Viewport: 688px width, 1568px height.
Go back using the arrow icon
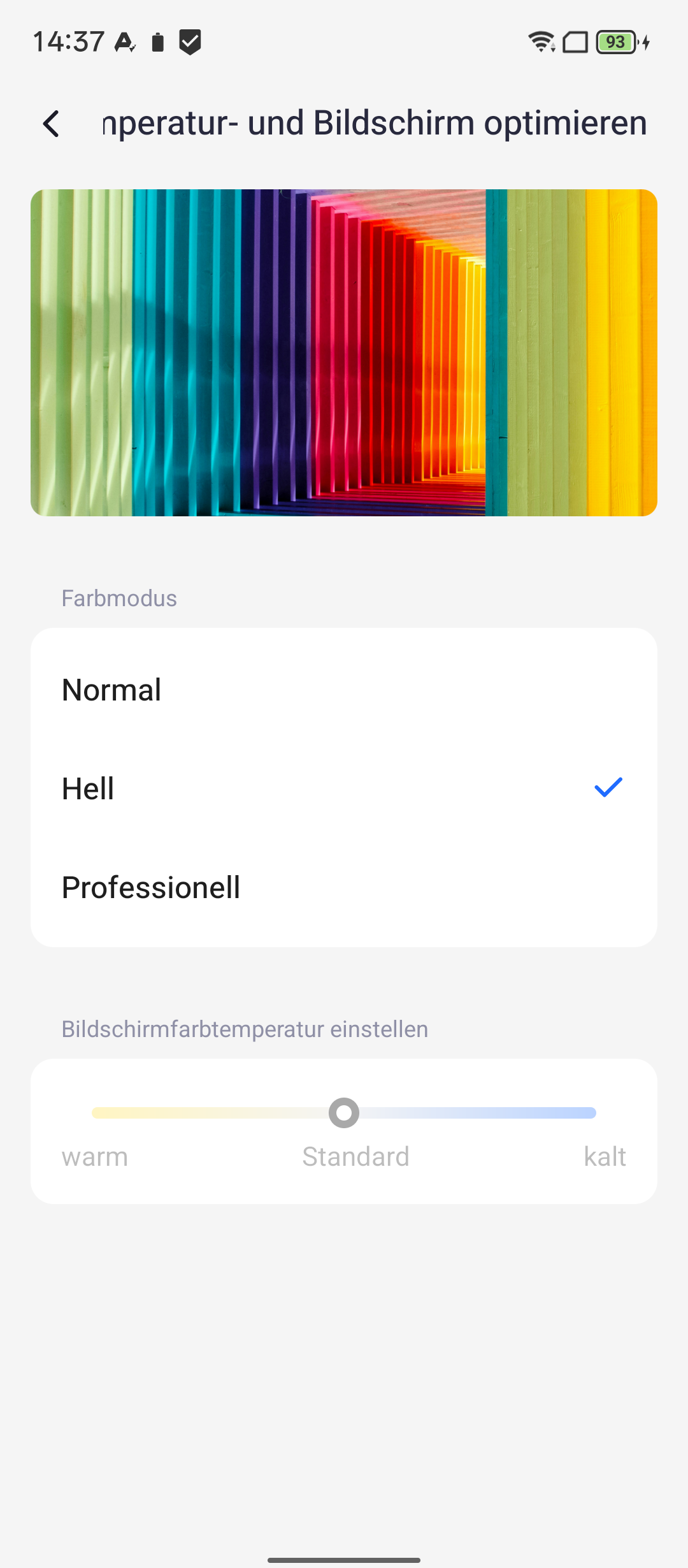tap(52, 124)
